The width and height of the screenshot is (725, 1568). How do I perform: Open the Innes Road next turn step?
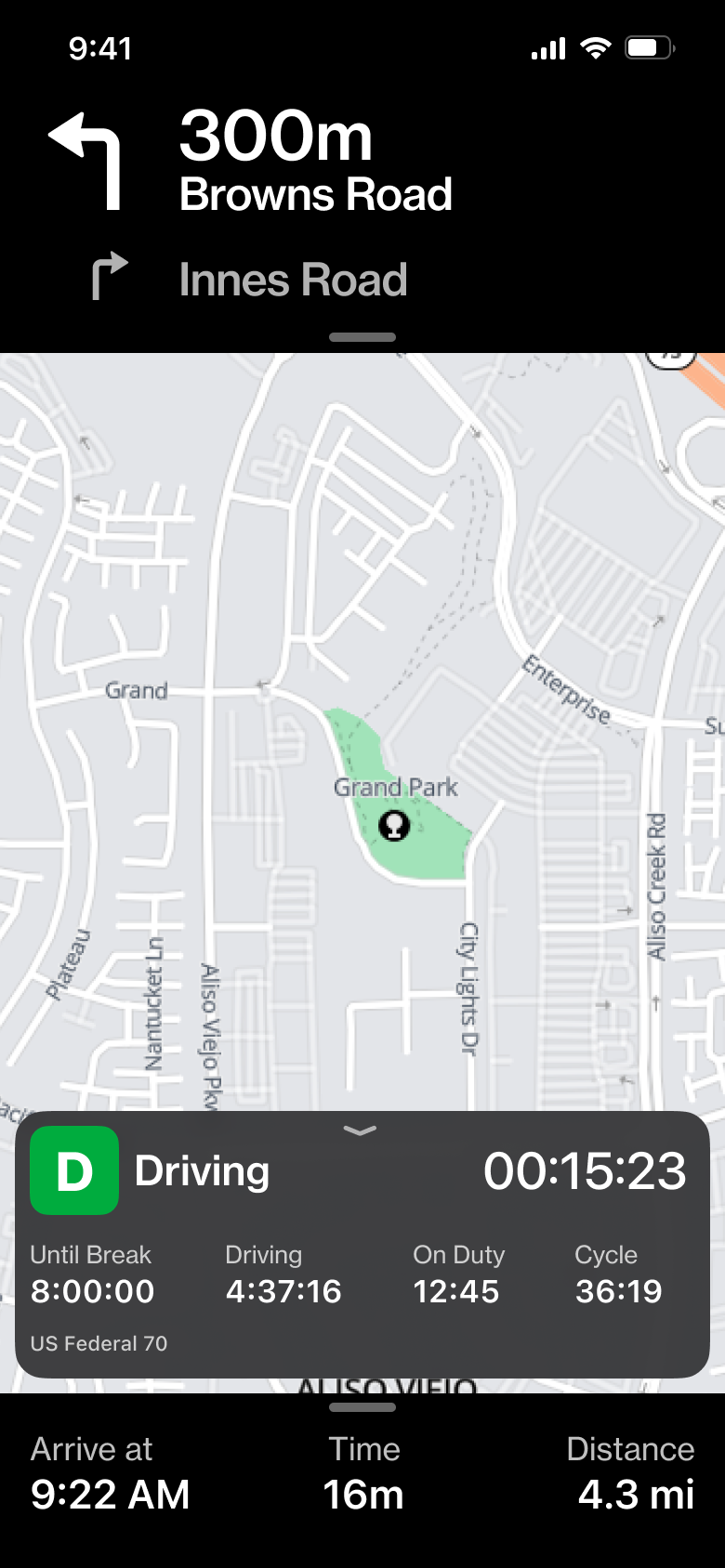(293, 280)
